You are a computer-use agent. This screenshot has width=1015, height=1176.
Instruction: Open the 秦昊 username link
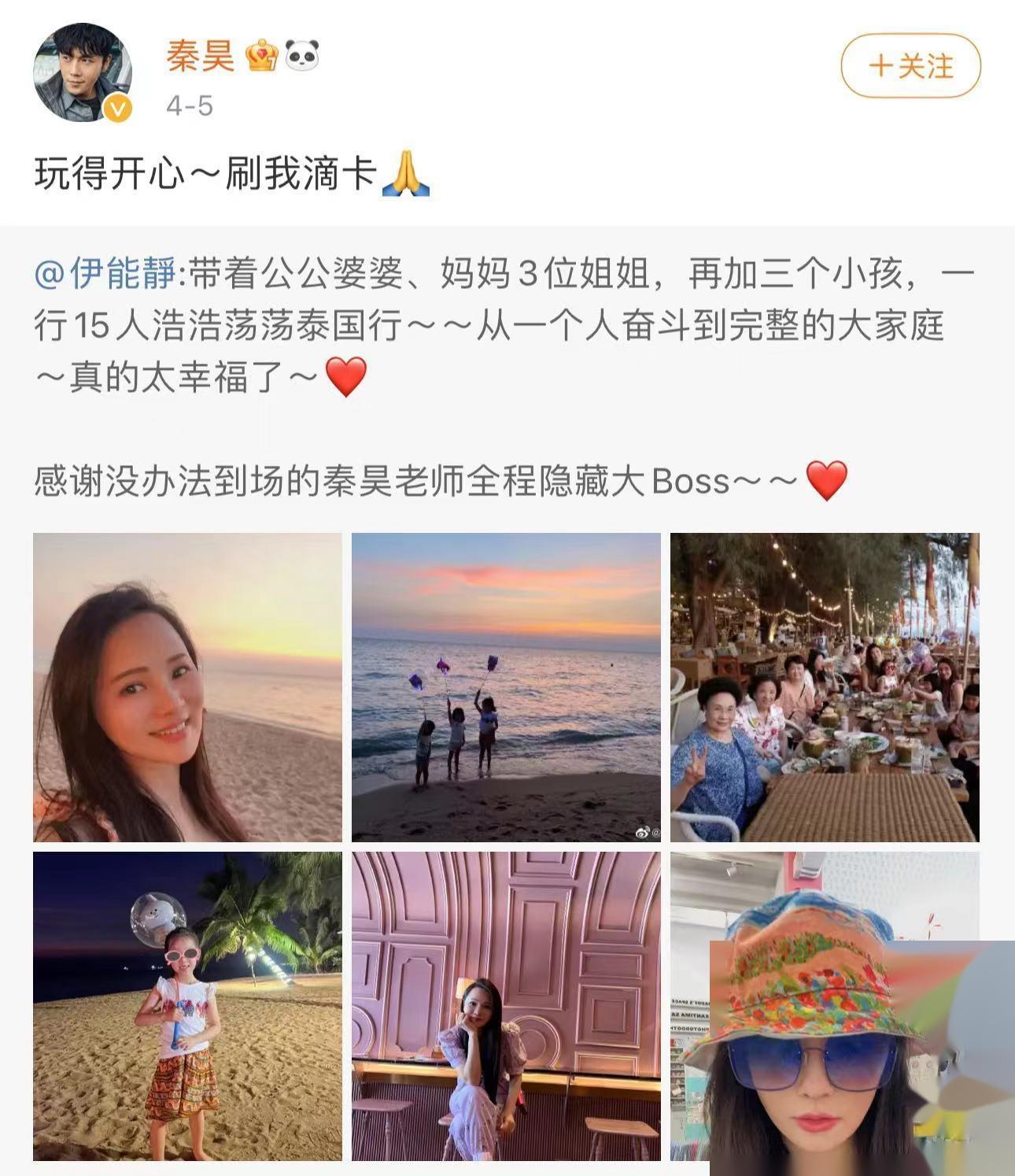(x=200, y=55)
